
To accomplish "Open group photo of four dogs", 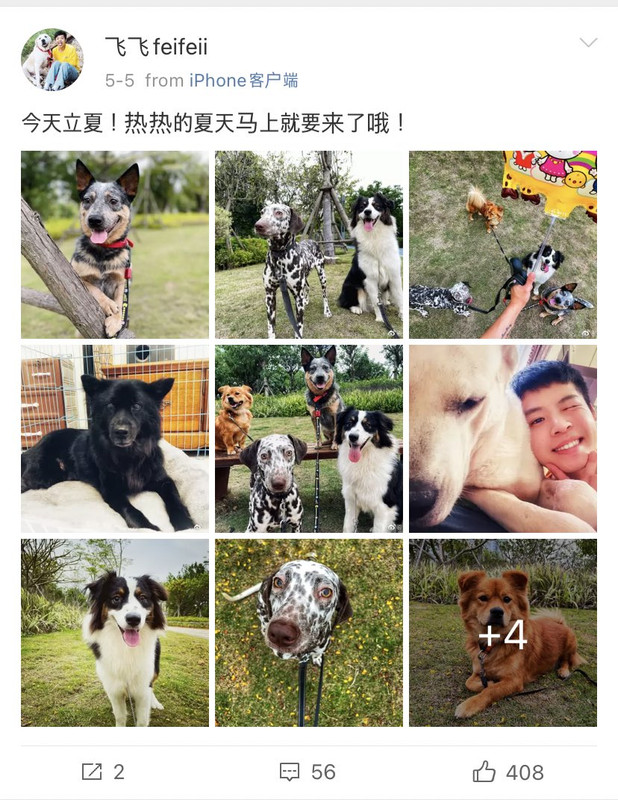I will [x=309, y=438].
